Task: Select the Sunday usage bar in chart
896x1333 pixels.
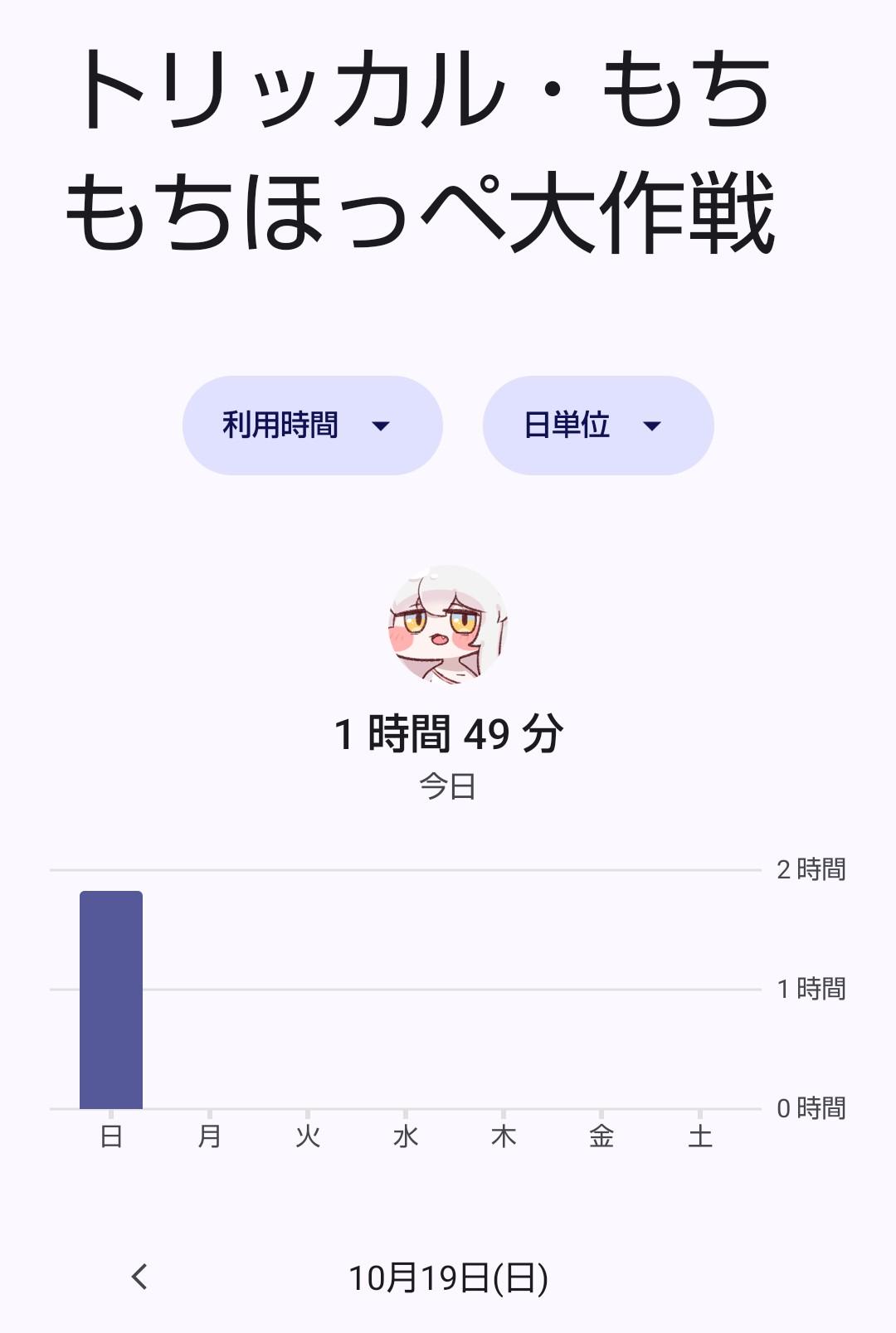Action: click(x=111, y=1000)
